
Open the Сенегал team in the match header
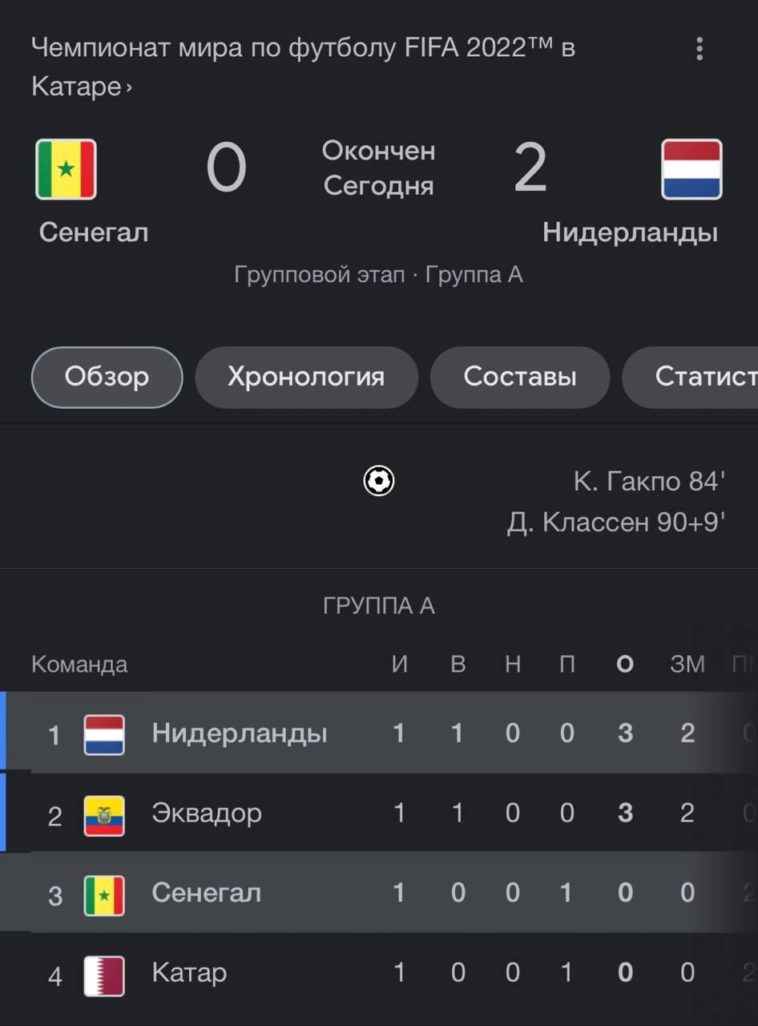click(93, 192)
